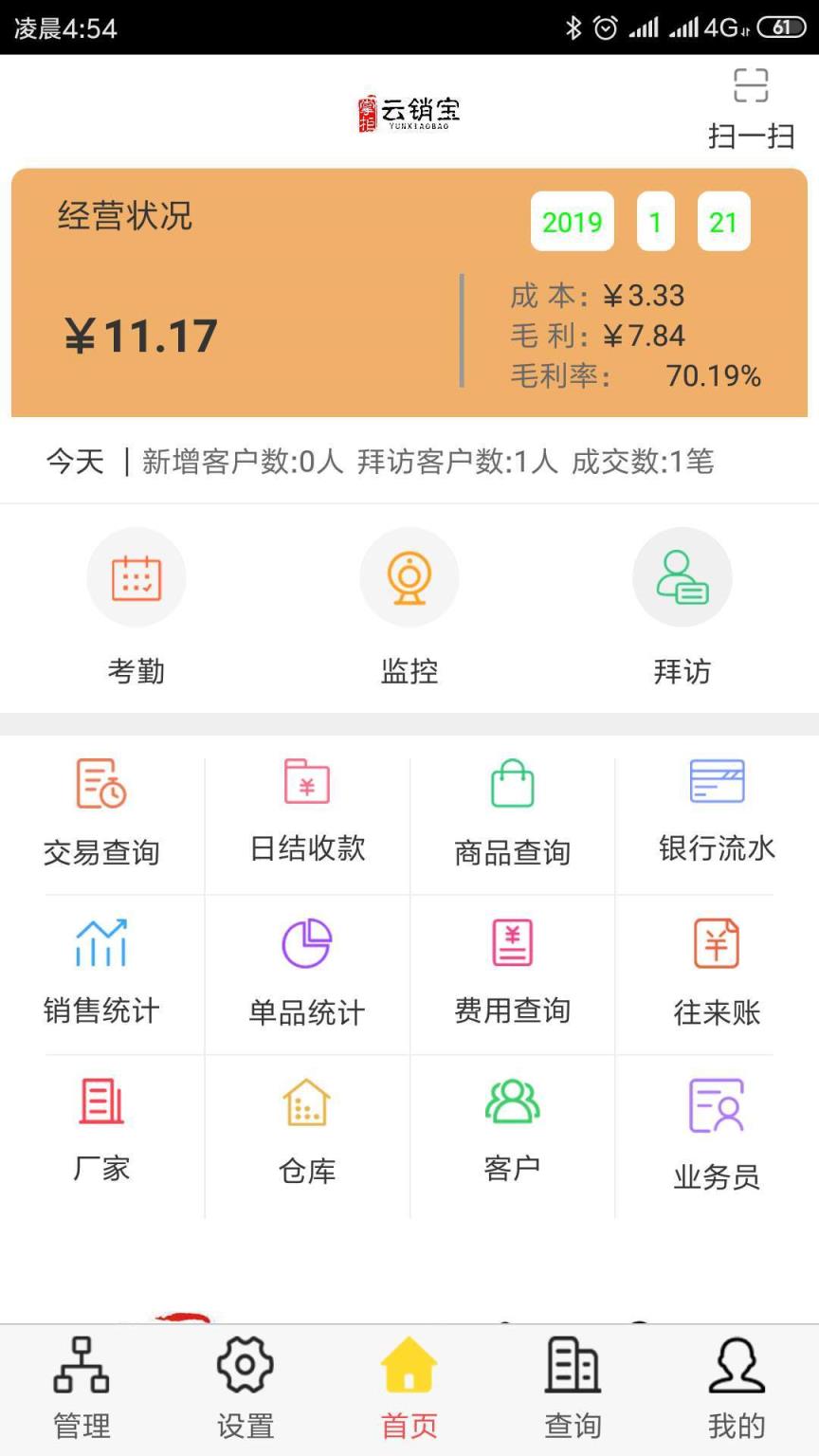Open the 客户 customer list
The image size is (819, 1456).
tap(511, 1128)
